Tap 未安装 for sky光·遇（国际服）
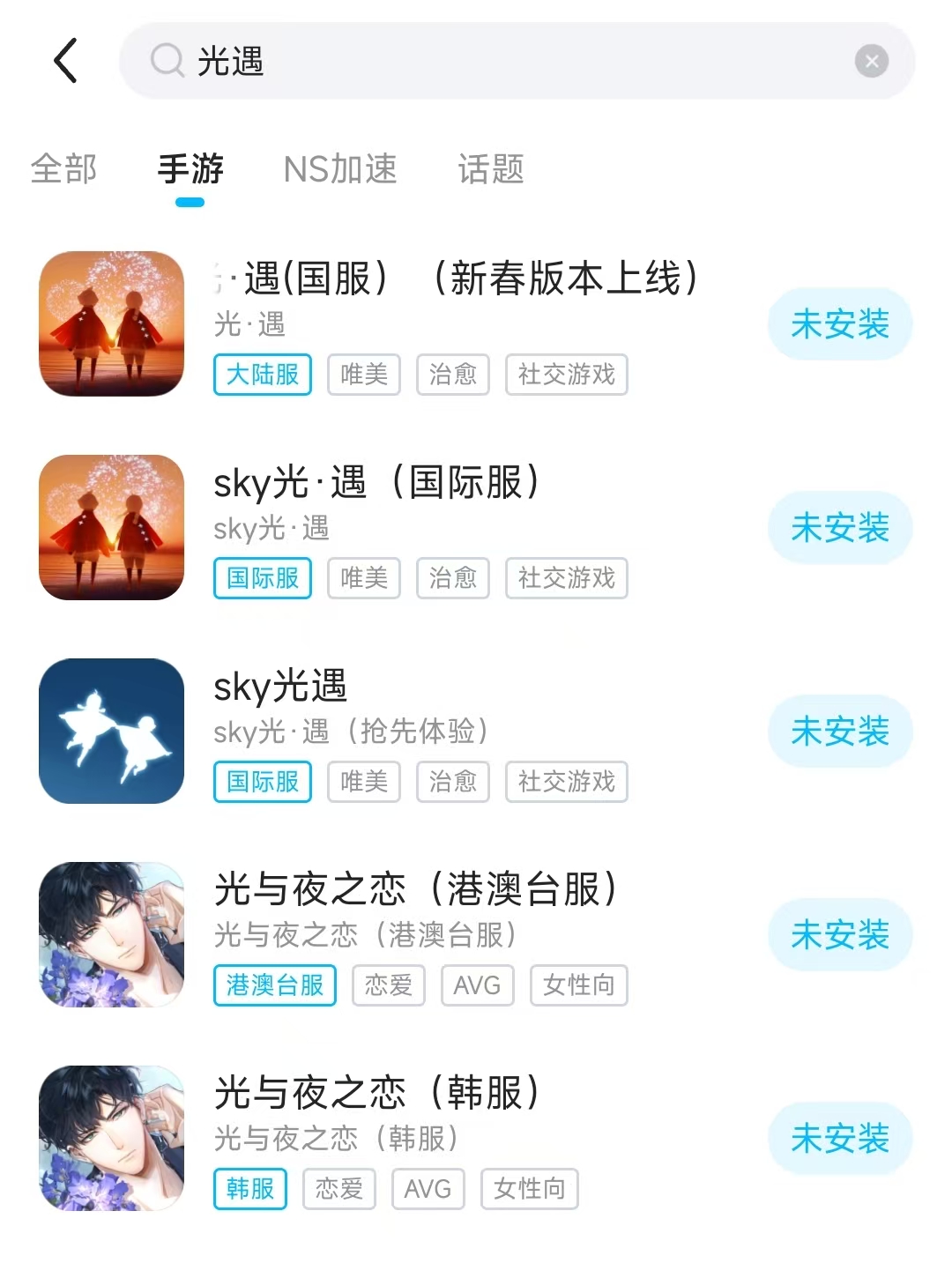952x1263 pixels. click(x=839, y=527)
